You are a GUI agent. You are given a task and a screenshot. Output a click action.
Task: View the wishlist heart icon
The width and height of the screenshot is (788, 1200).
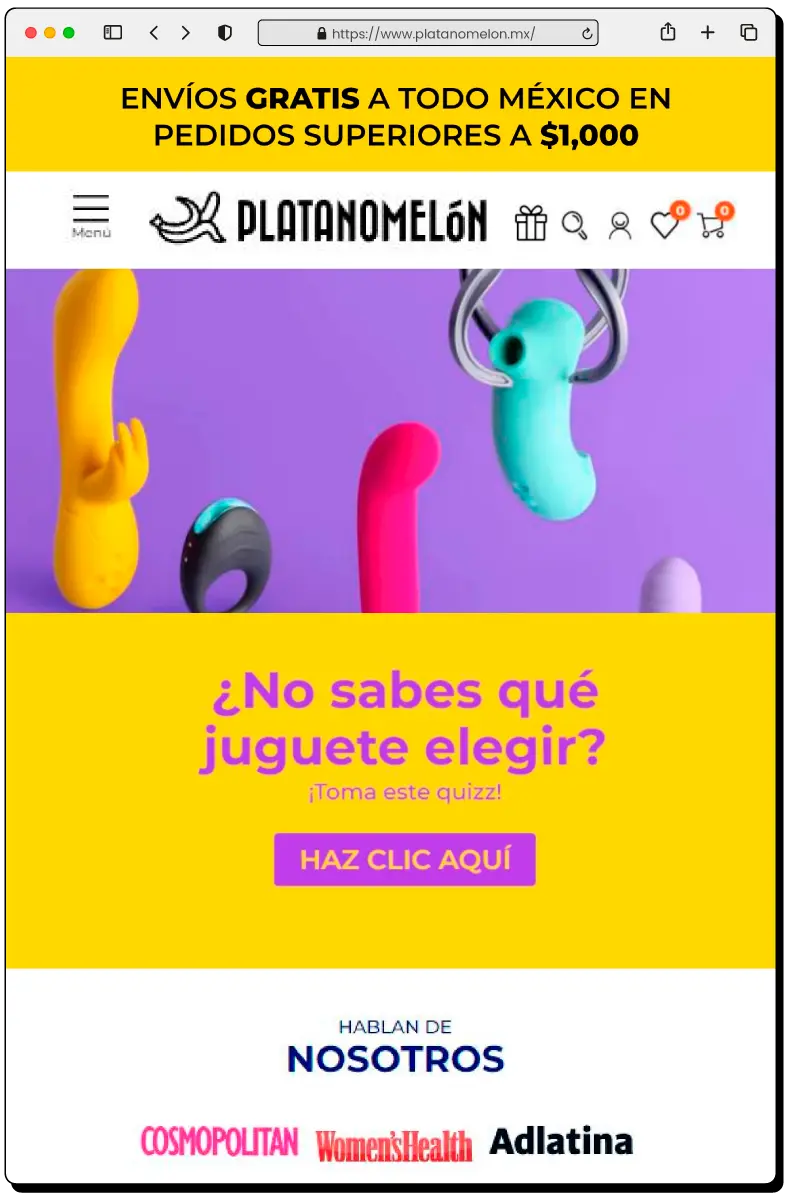pos(667,226)
